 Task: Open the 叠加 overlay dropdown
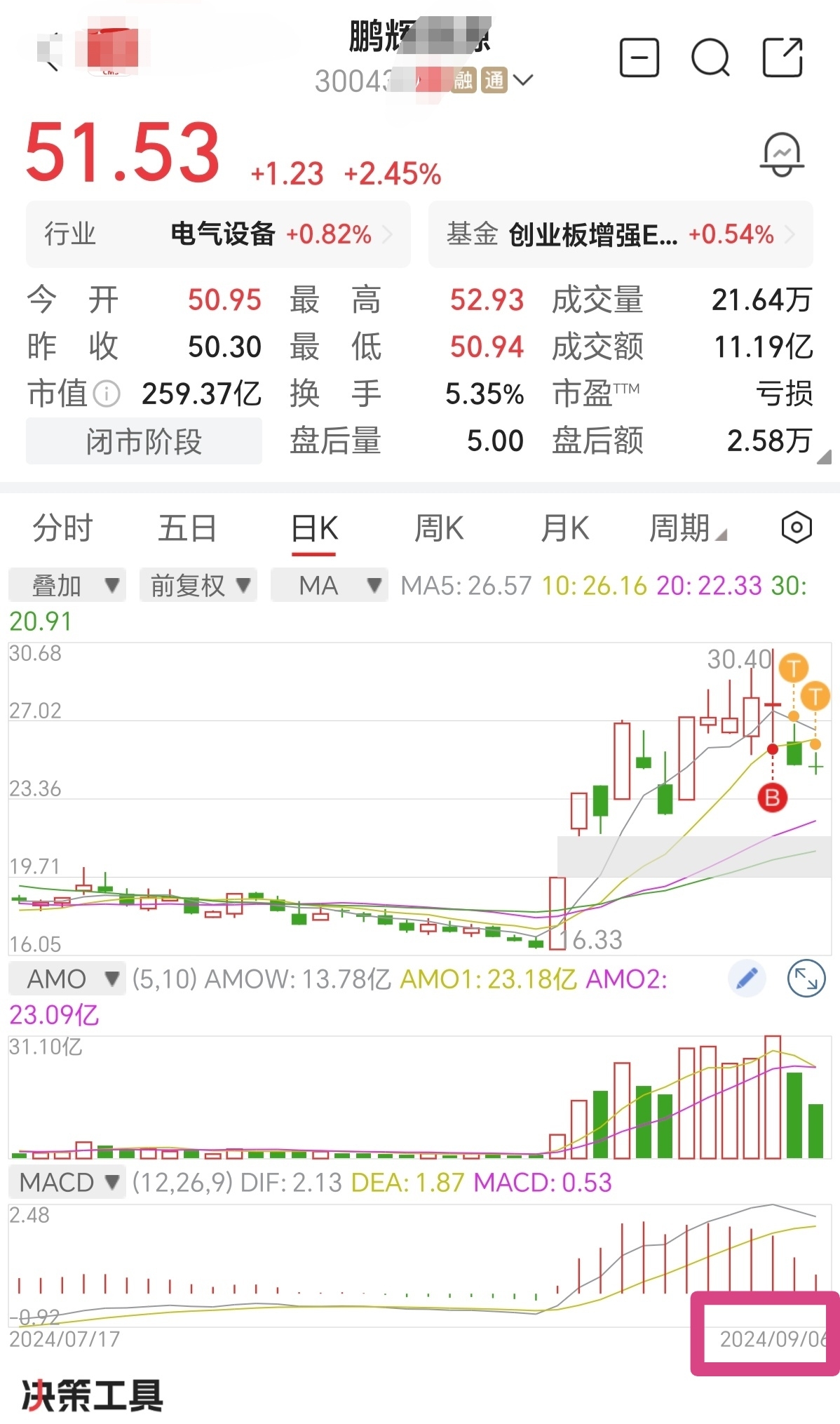pos(67,585)
